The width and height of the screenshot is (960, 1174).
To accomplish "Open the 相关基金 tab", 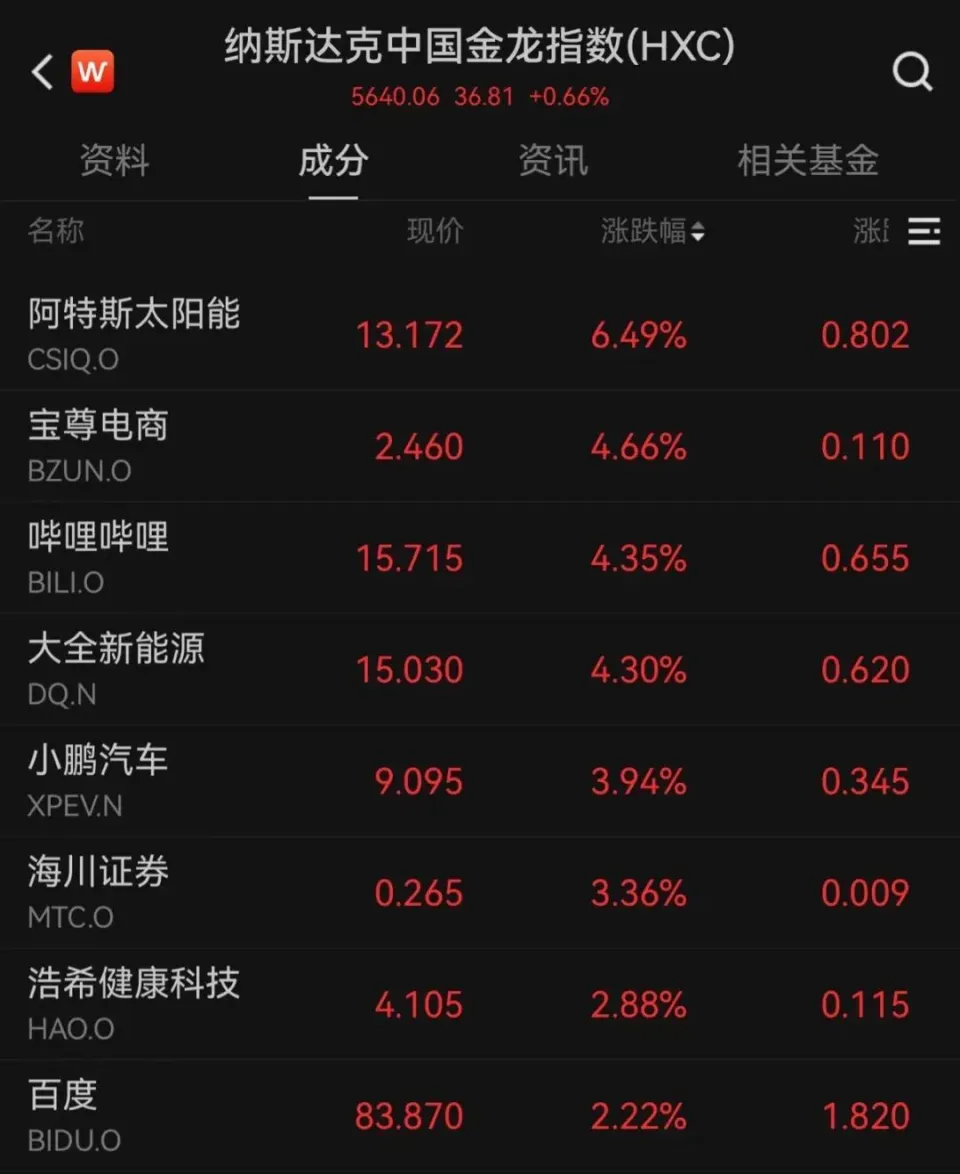I will (x=807, y=161).
